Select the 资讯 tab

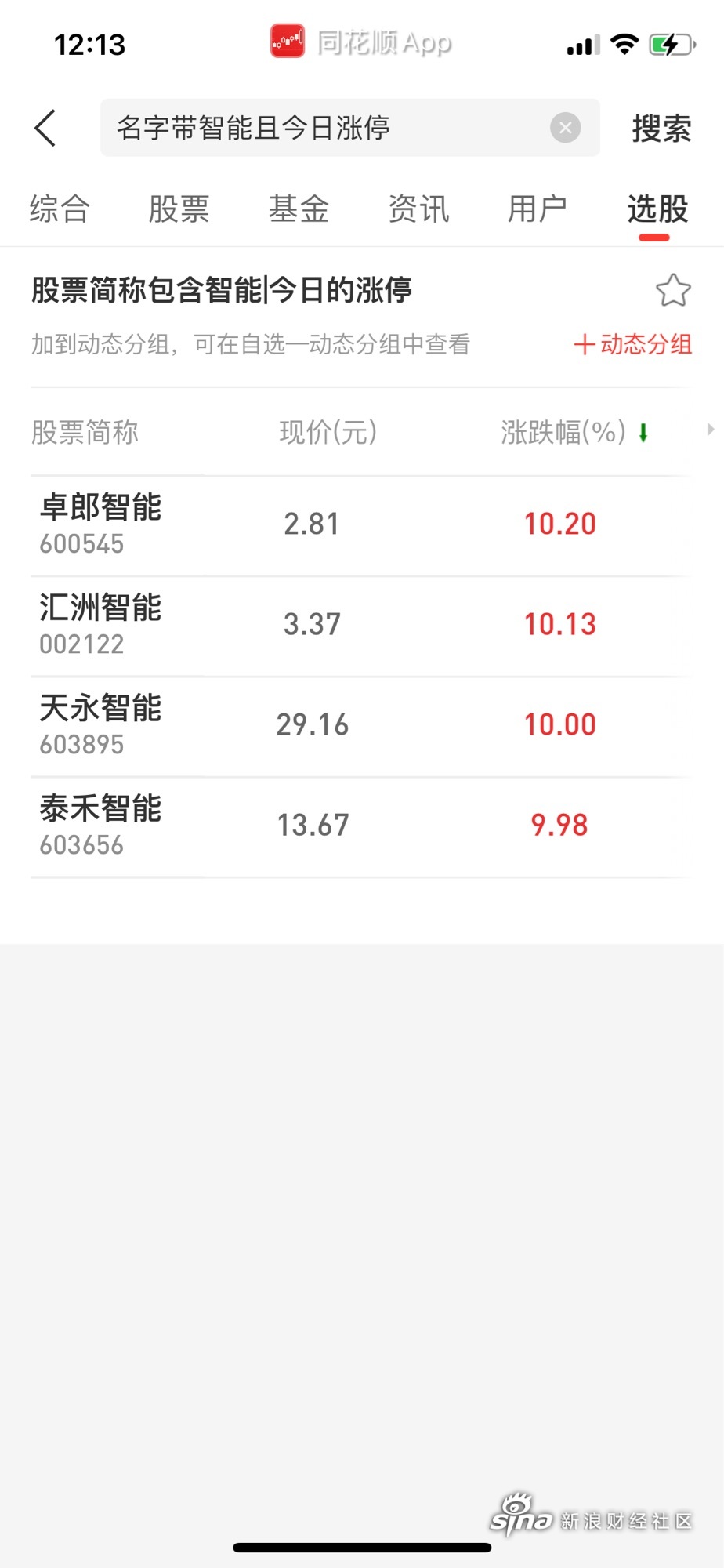click(x=418, y=209)
